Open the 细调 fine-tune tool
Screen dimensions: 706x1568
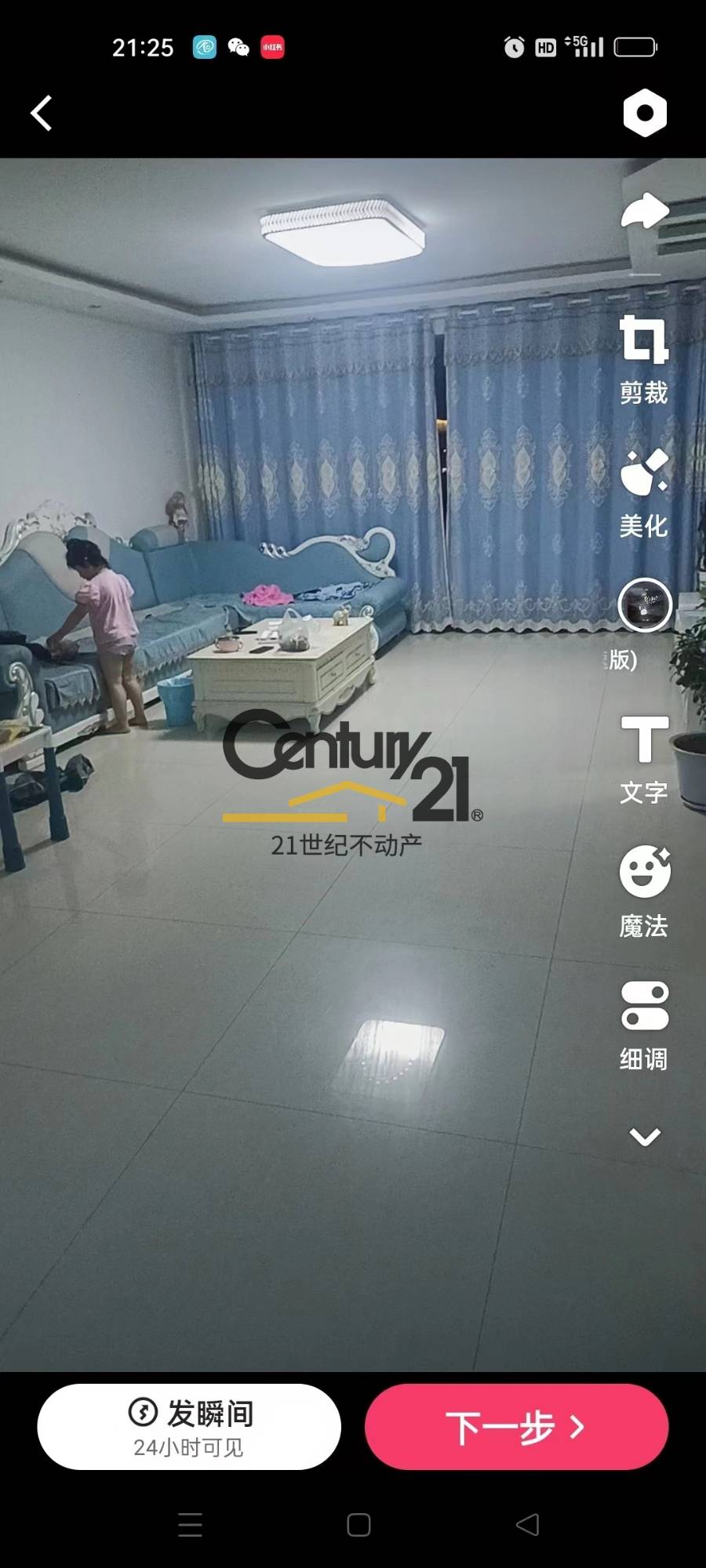point(644,1026)
